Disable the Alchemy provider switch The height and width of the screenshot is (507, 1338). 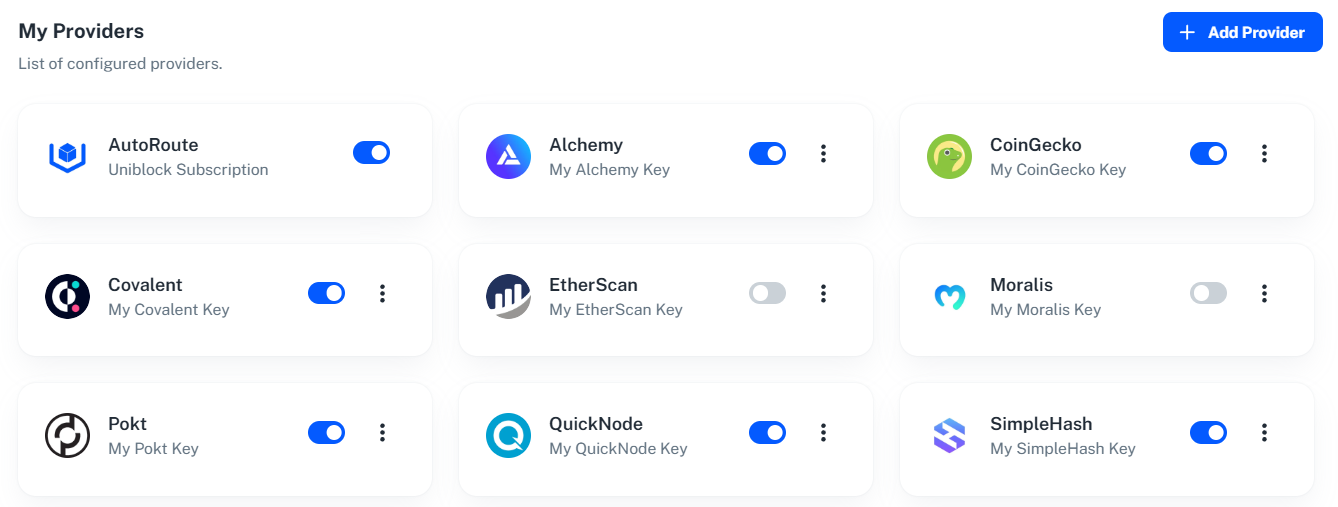767,153
